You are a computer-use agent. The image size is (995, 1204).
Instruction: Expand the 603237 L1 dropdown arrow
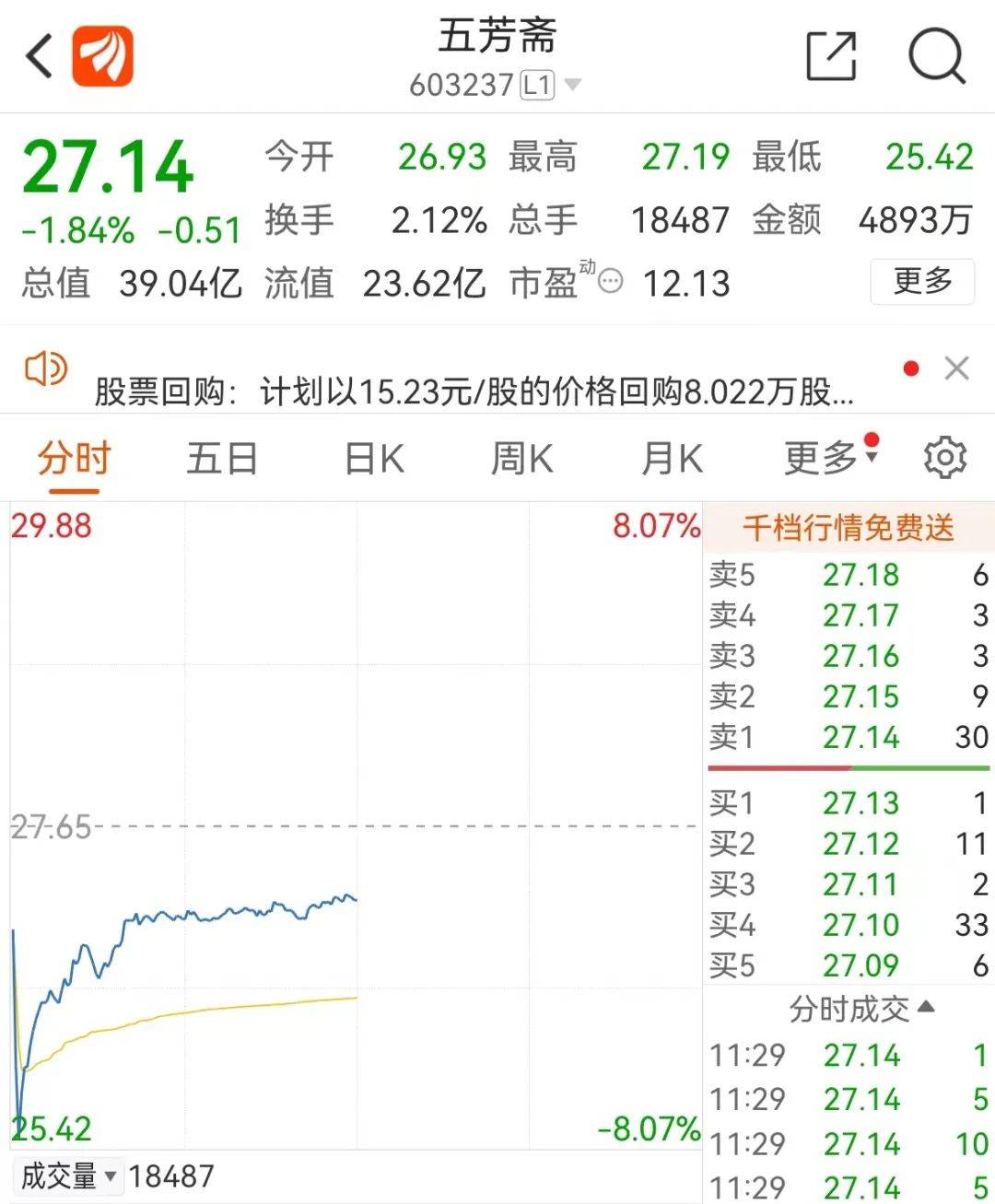[572, 86]
